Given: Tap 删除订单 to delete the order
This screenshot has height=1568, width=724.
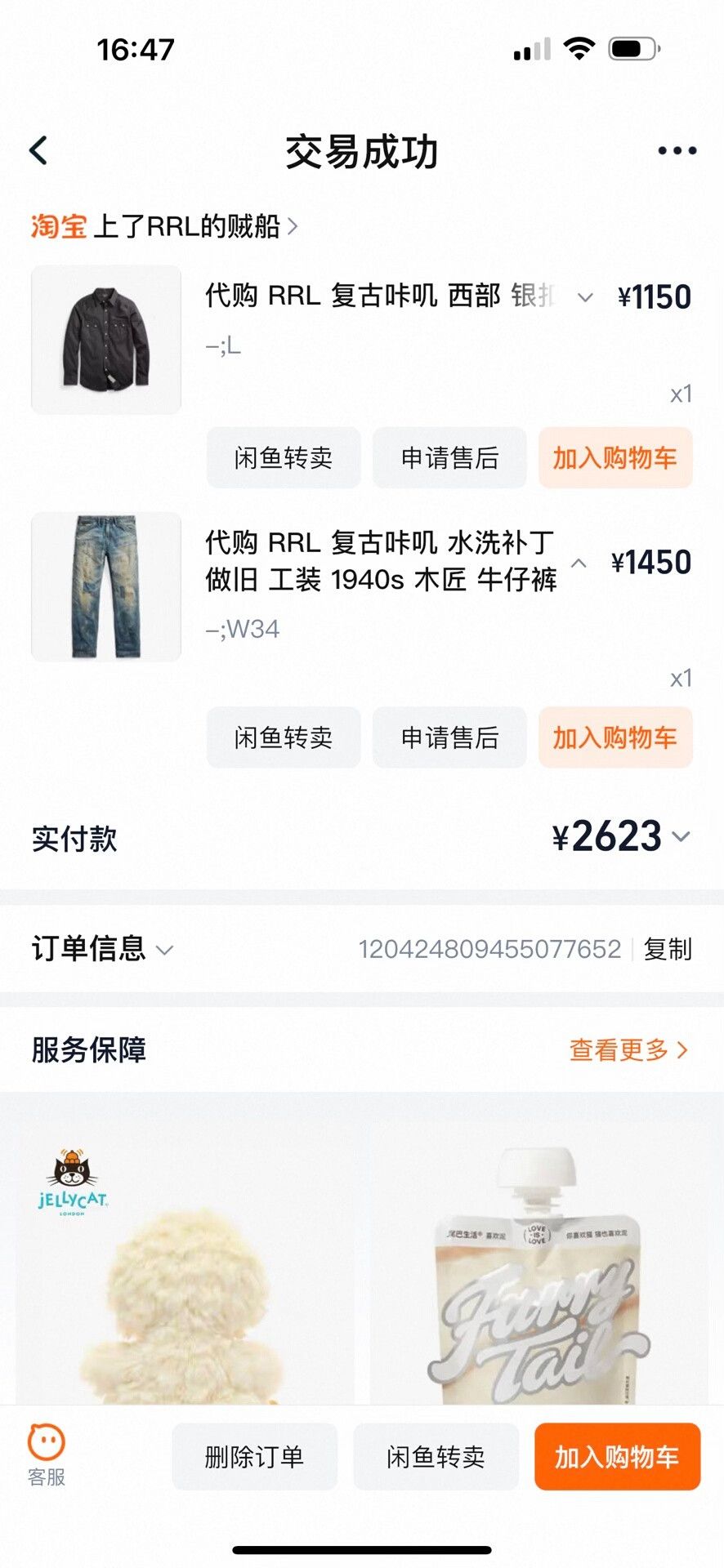Looking at the screenshot, I should [x=254, y=1456].
